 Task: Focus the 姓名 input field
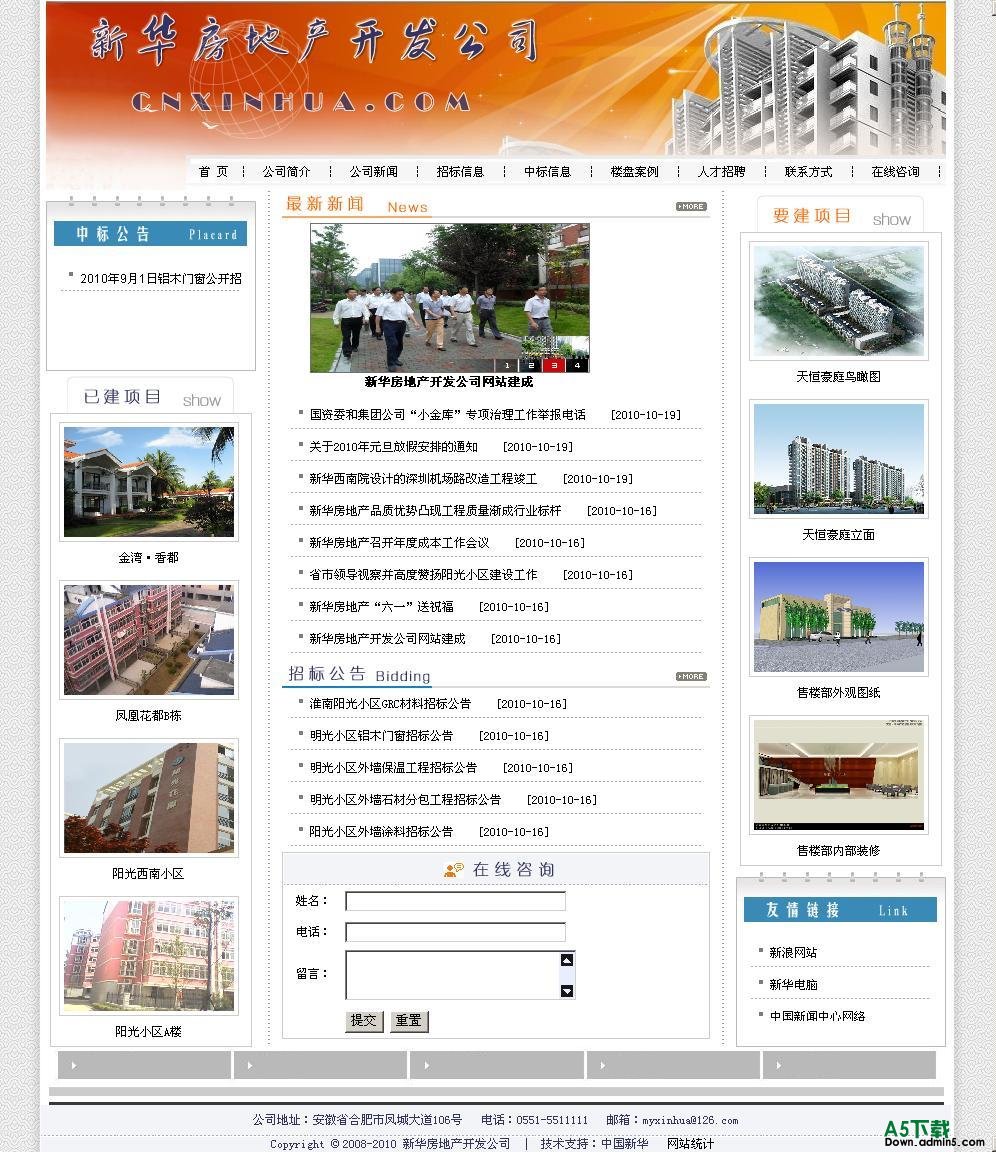(x=455, y=901)
